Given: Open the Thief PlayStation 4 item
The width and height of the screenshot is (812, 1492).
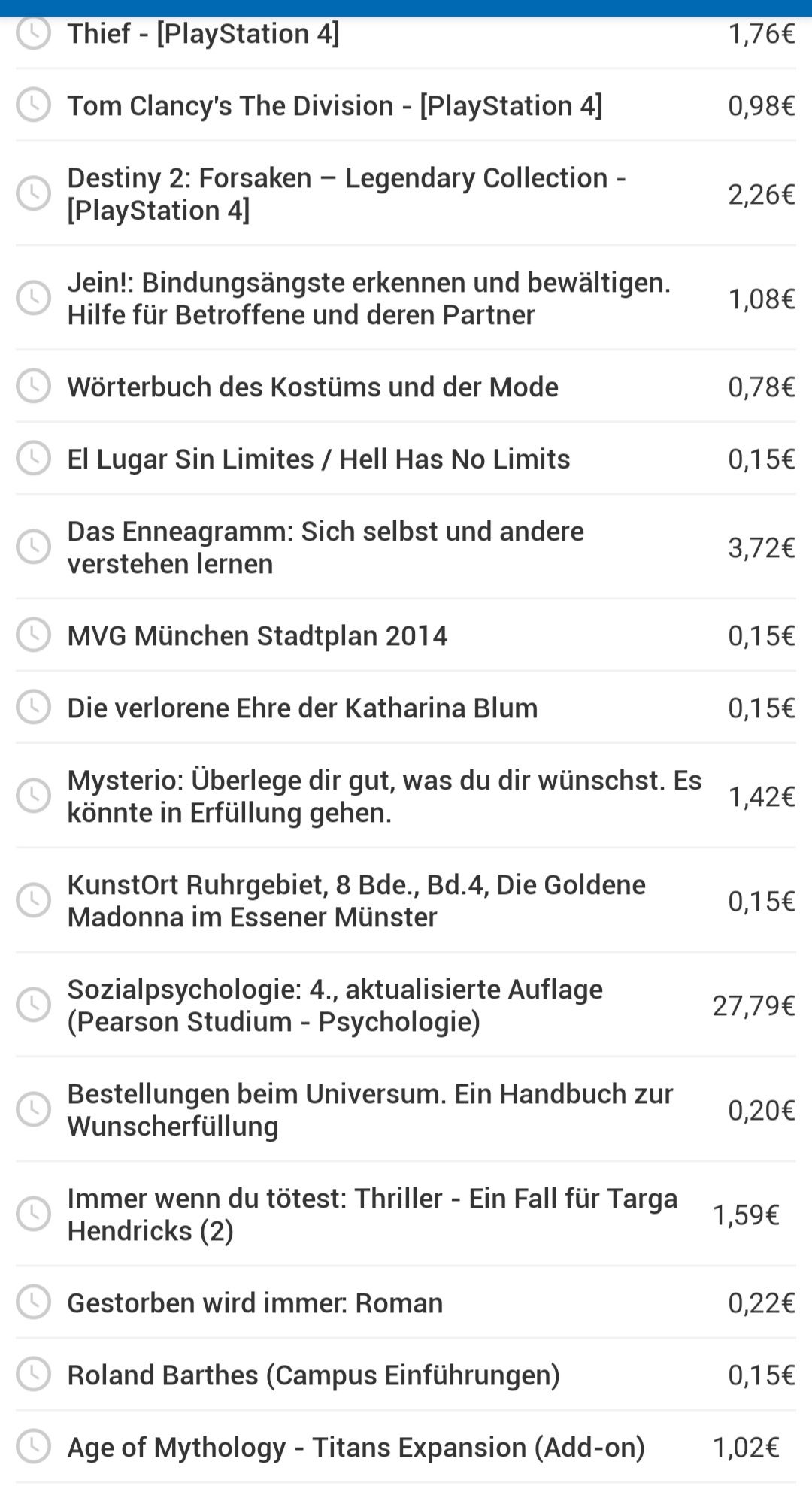Looking at the screenshot, I should (203, 35).
